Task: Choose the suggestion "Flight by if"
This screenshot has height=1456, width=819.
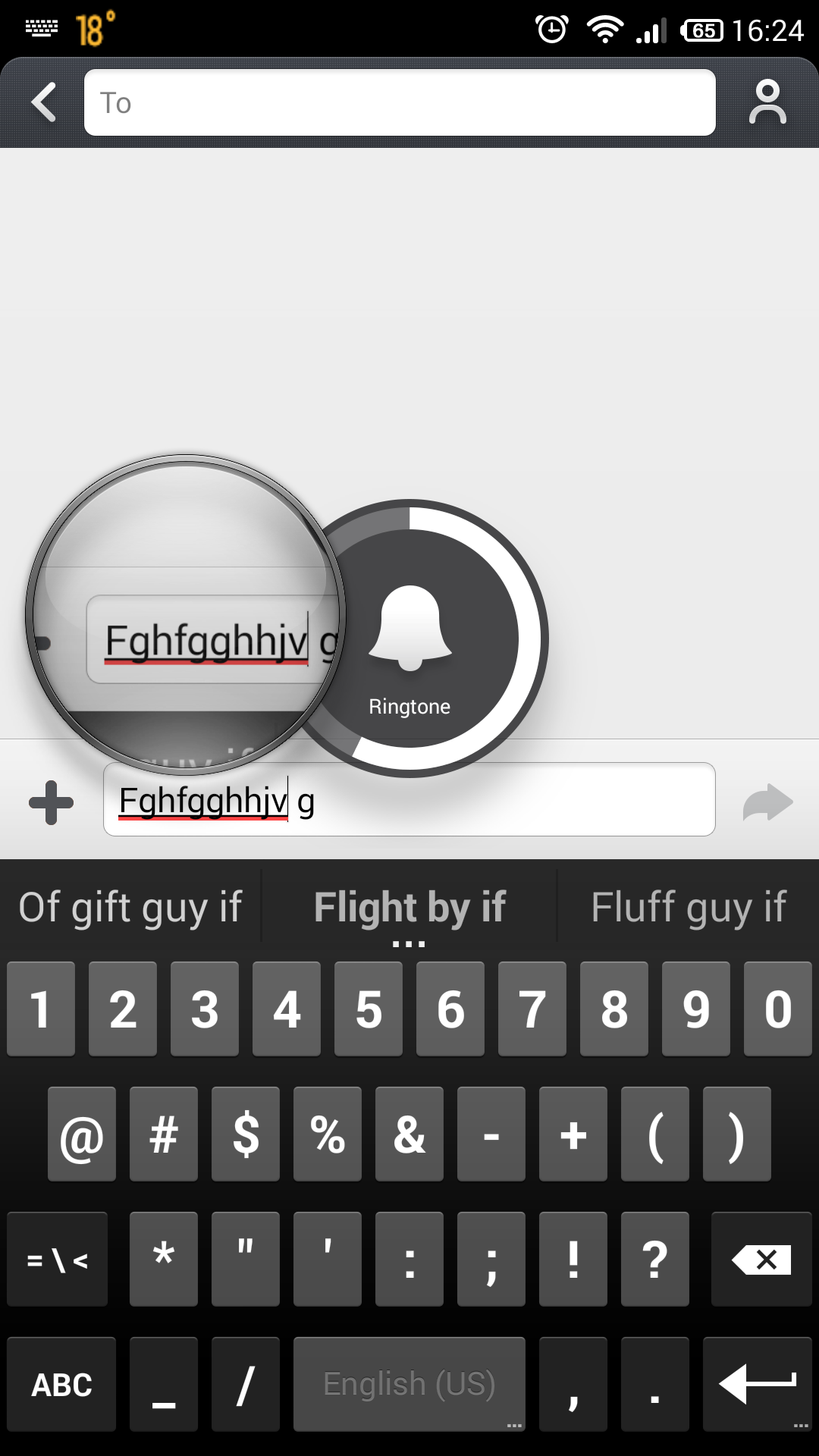Action: (409, 906)
